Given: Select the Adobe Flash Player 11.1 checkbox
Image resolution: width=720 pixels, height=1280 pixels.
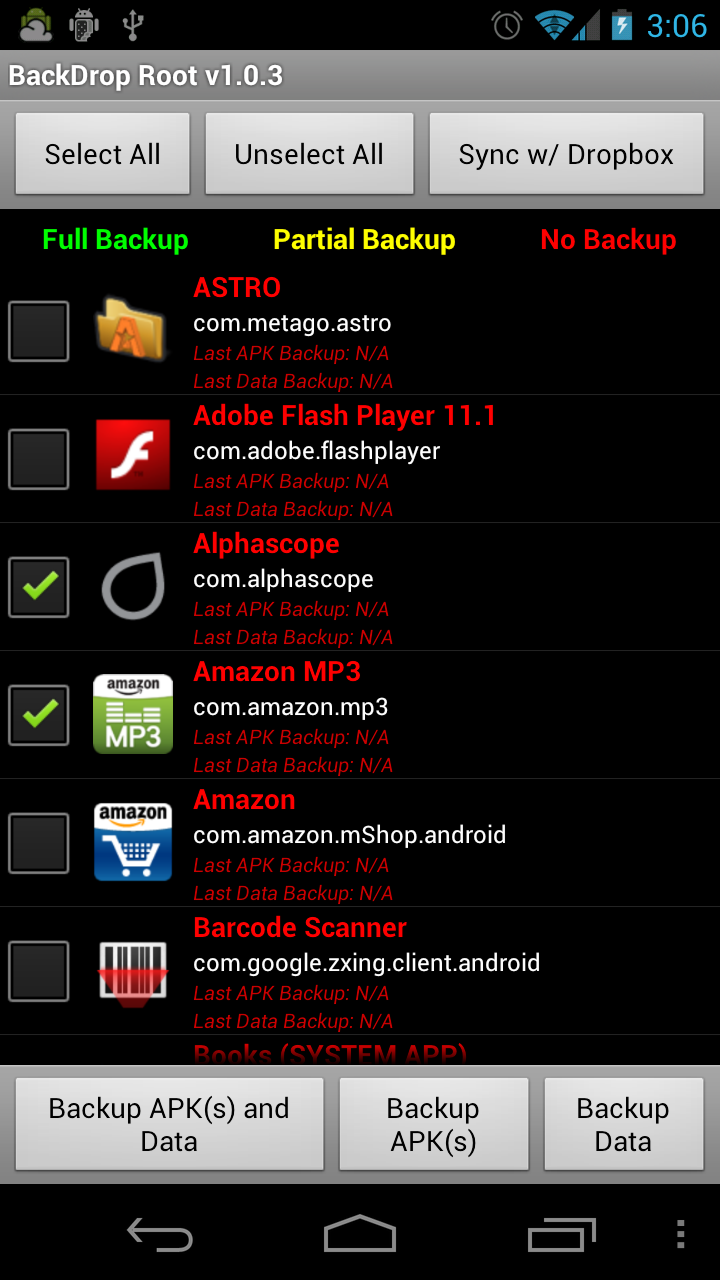Looking at the screenshot, I should coord(39,459).
